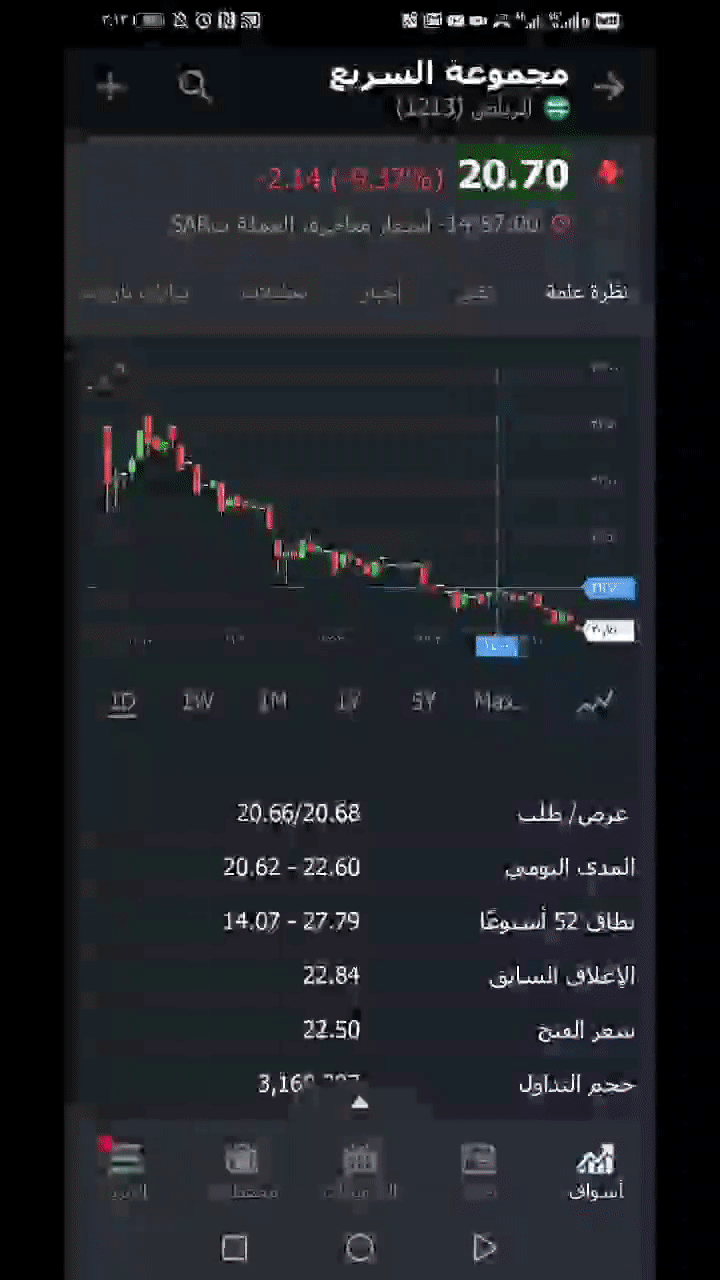
Task: Change chart type via line-chart icon
Action: (594, 702)
